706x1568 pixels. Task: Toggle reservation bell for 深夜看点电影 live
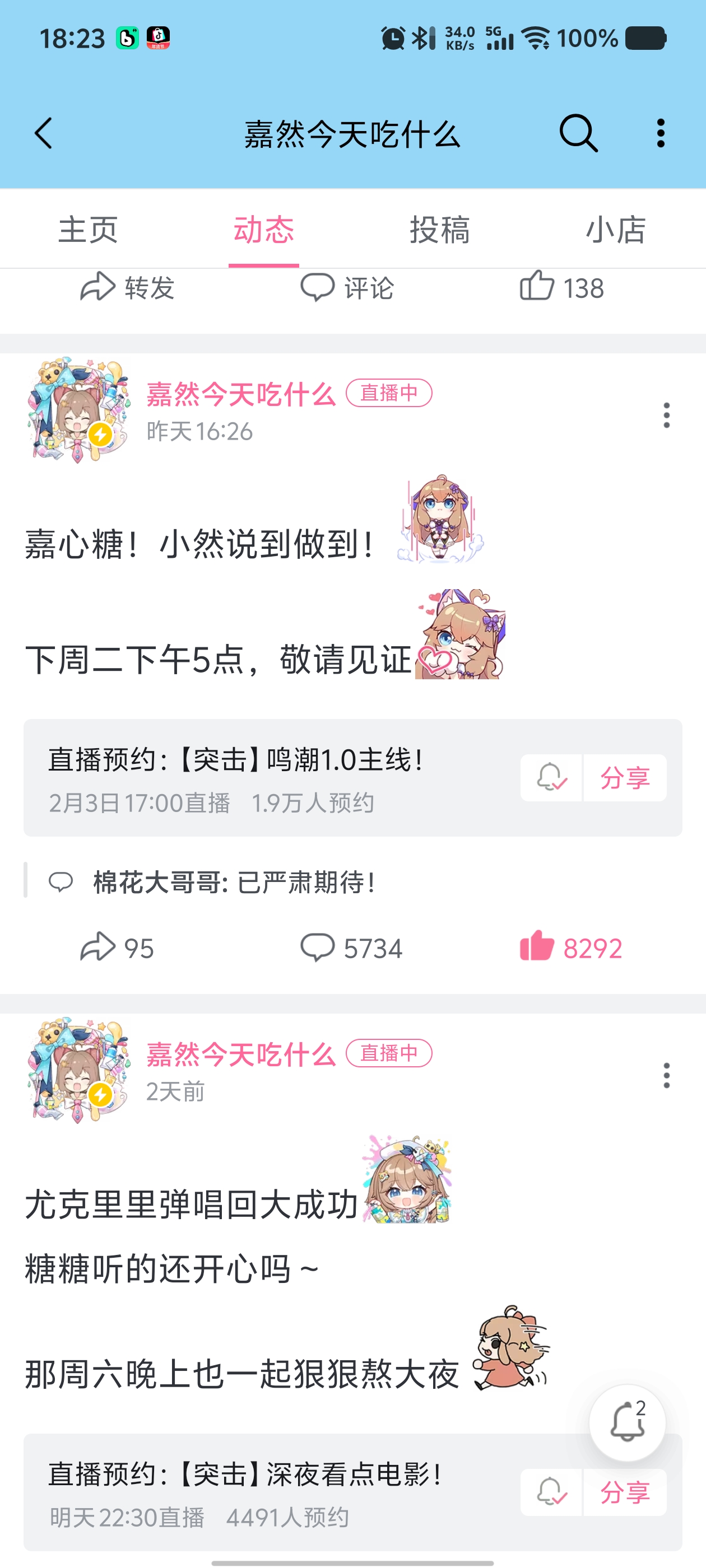[551, 1492]
